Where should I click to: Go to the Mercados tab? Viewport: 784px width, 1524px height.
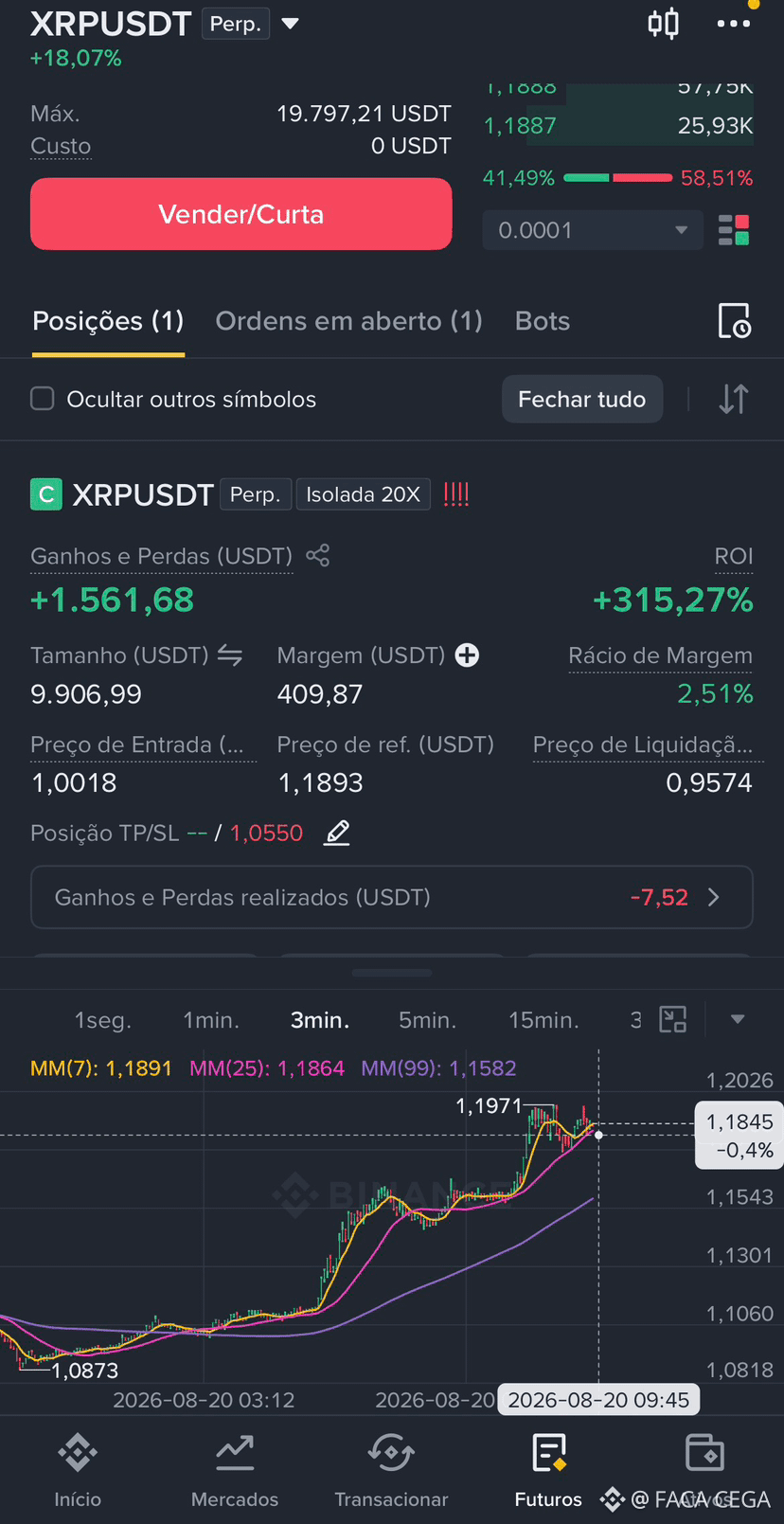(235, 1471)
